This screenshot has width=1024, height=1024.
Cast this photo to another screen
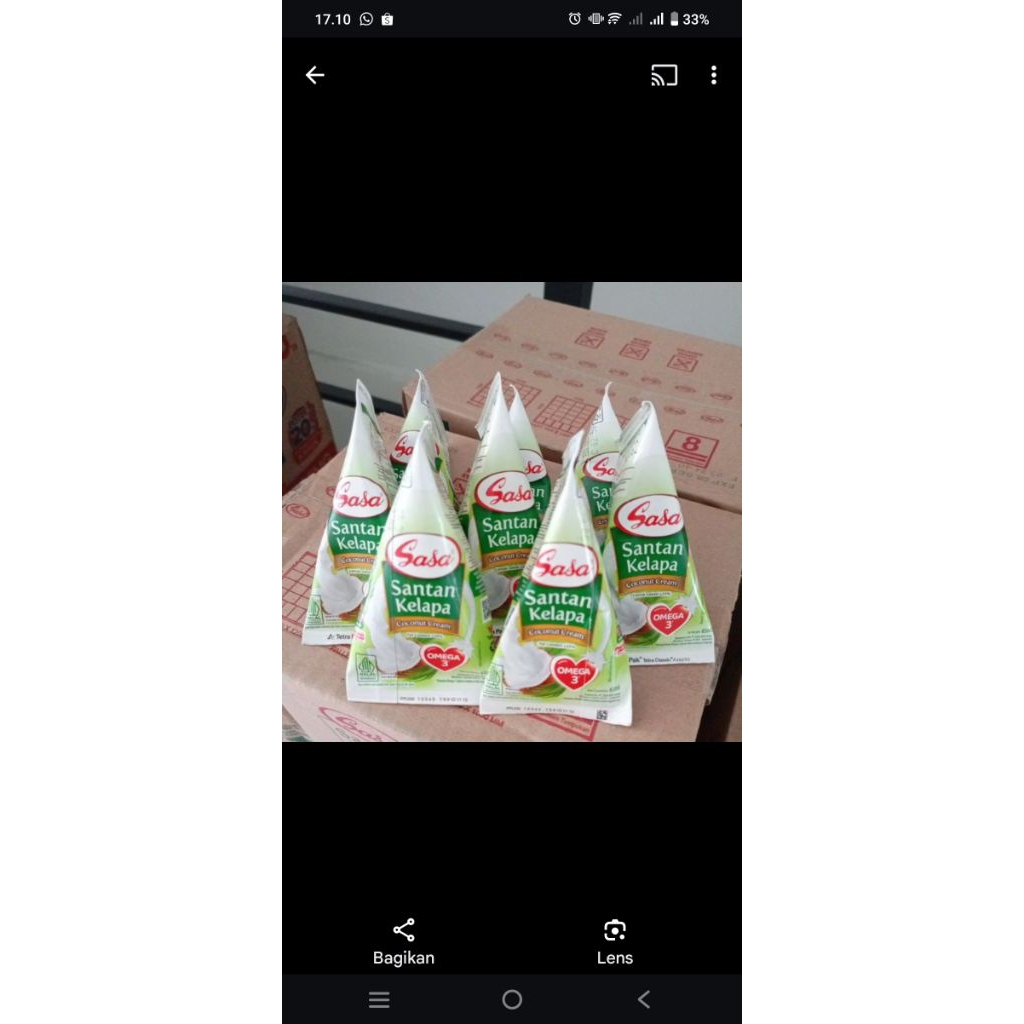pyautogui.click(x=664, y=75)
